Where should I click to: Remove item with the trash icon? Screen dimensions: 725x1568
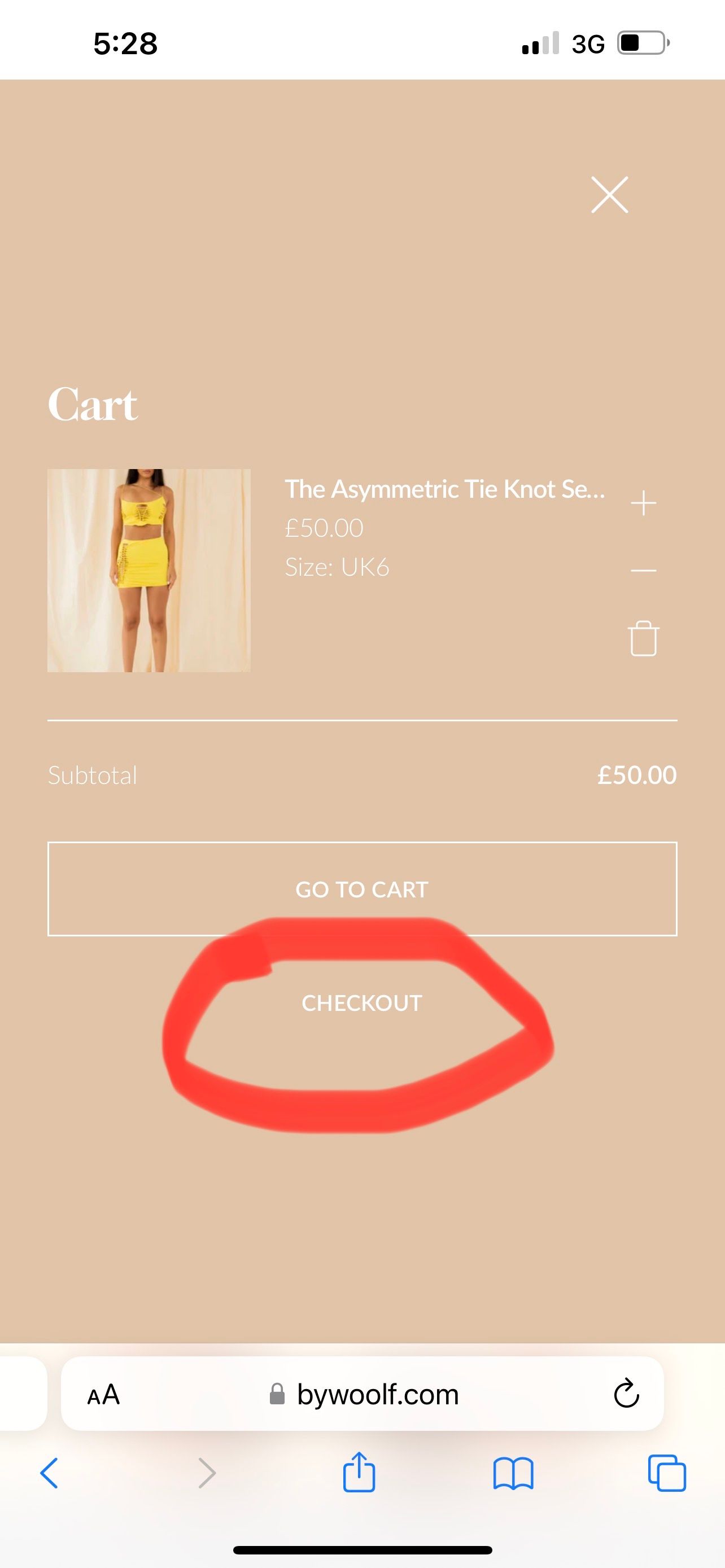click(644, 638)
